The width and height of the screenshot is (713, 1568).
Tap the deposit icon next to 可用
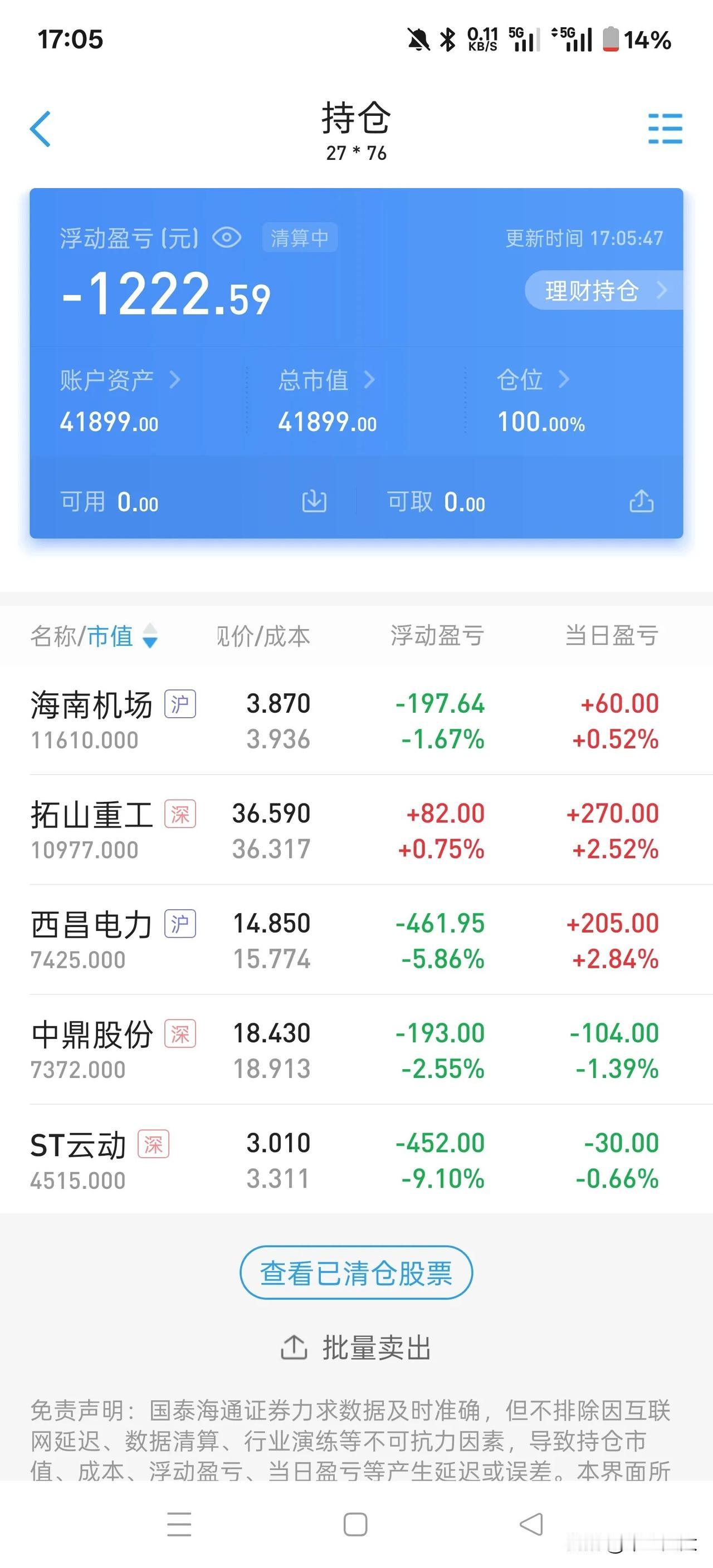coord(314,502)
